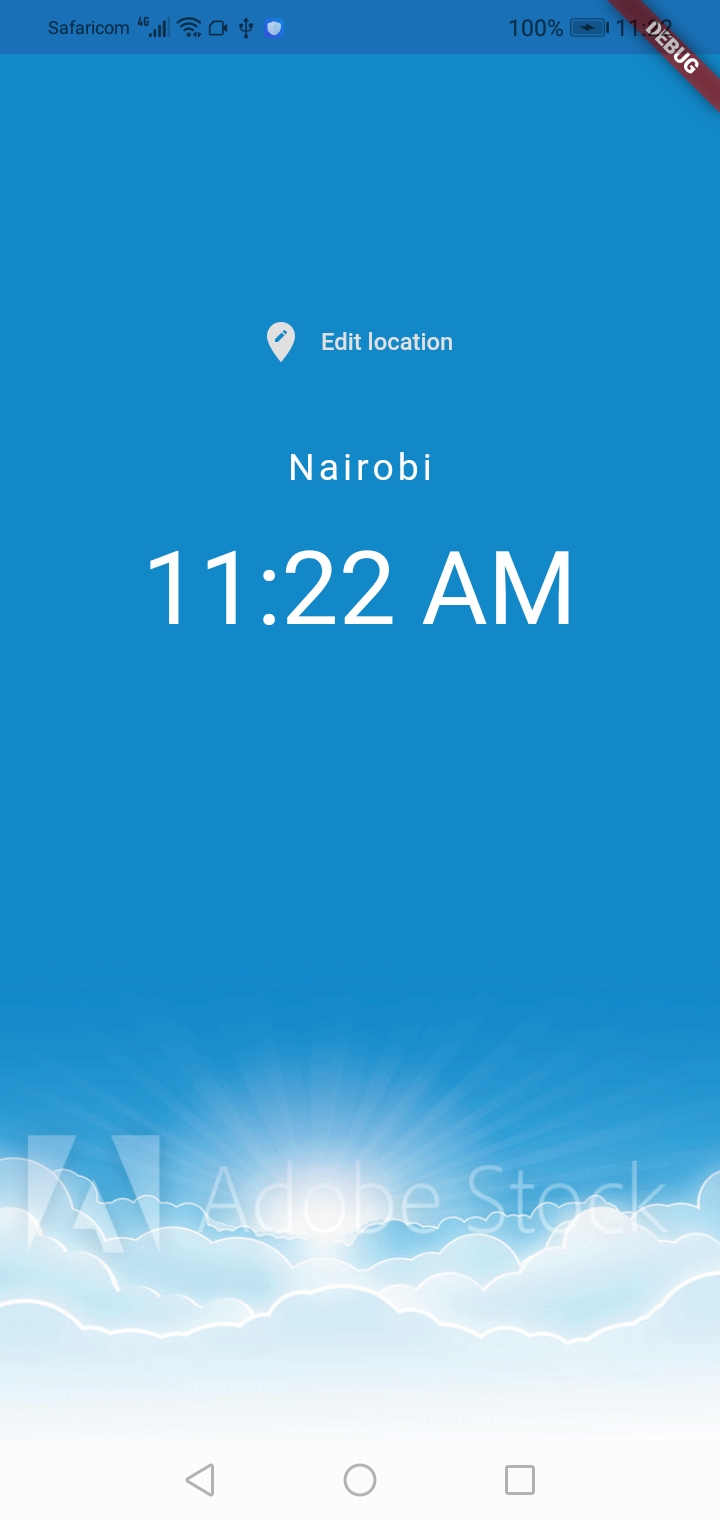This screenshot has height=1520, width=720.
Task: Tap the Wi-Fi status bar icon
Action: pos(190,27)
